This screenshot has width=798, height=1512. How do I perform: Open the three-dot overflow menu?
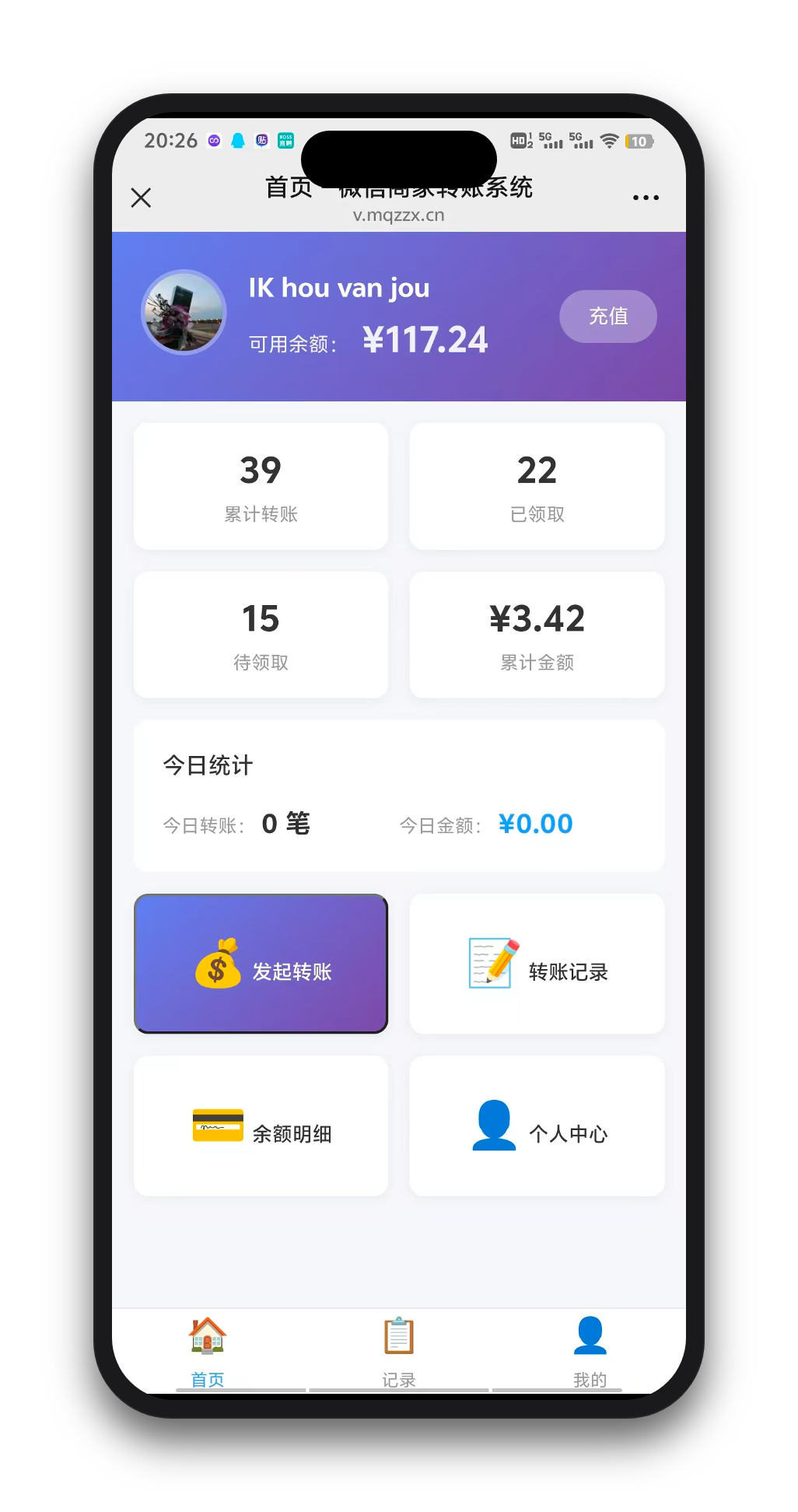click(x=646, y=198)
